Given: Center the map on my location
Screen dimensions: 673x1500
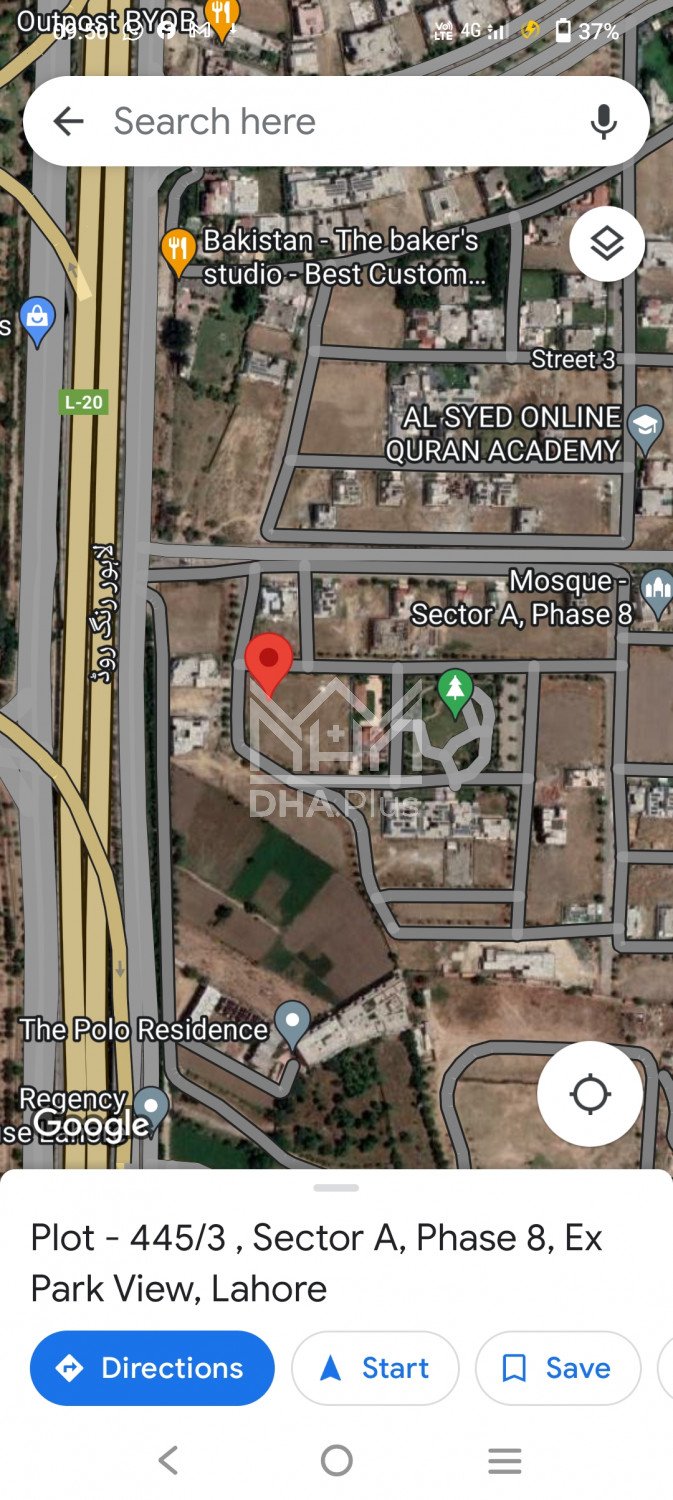Looking at the screenshot, I should pos(589,1094).
